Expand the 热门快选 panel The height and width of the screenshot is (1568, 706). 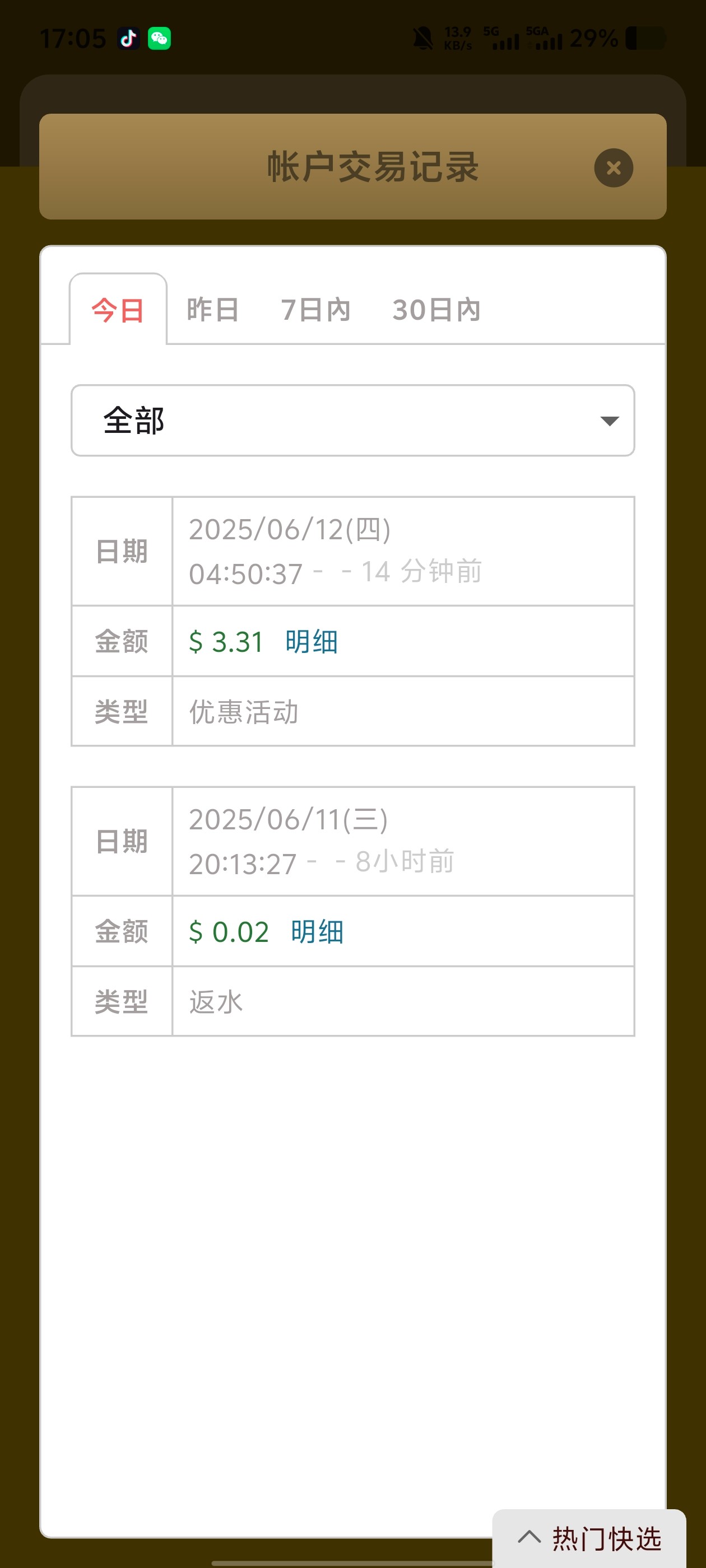click(x=589, y=1538)
